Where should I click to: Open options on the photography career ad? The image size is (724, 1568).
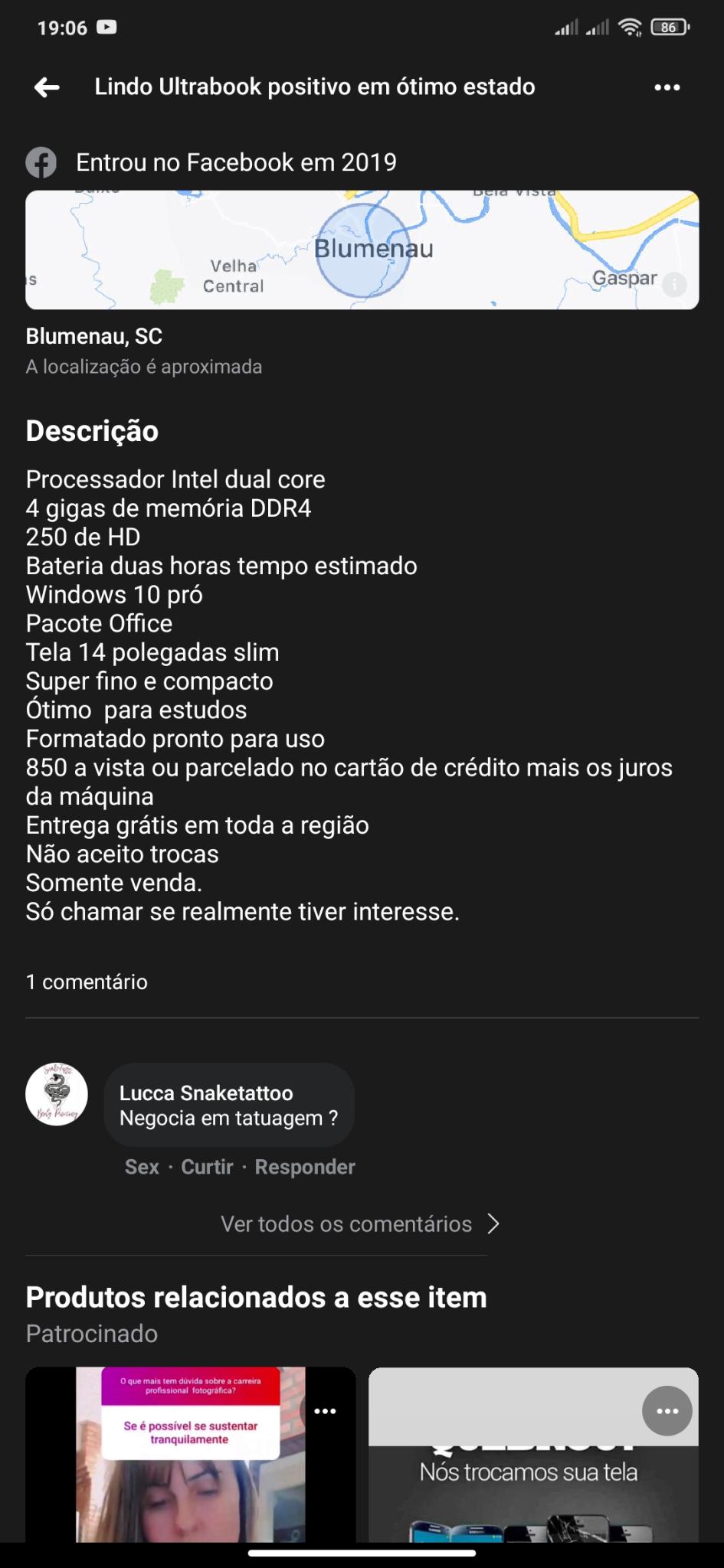325,1411
